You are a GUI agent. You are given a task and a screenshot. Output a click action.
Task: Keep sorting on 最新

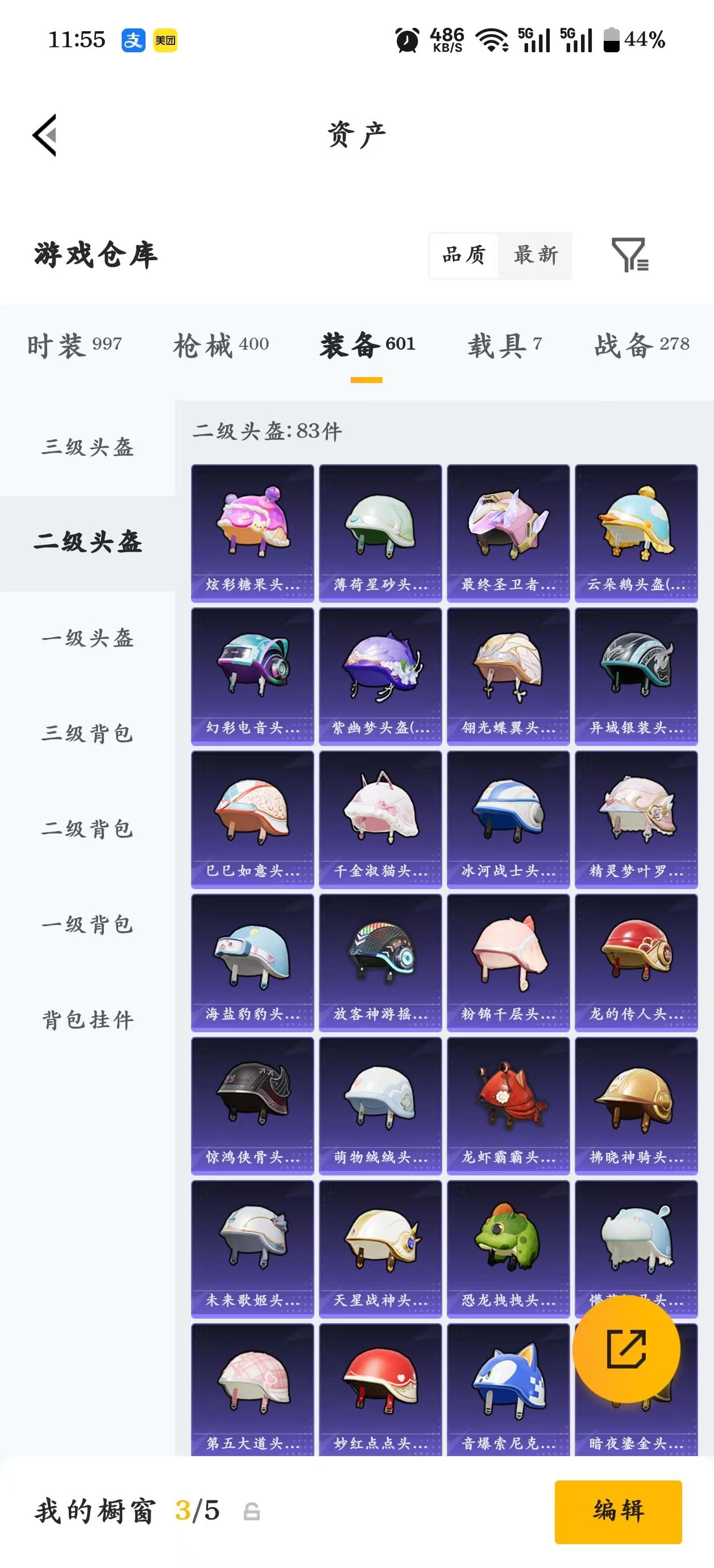point(536,257)
